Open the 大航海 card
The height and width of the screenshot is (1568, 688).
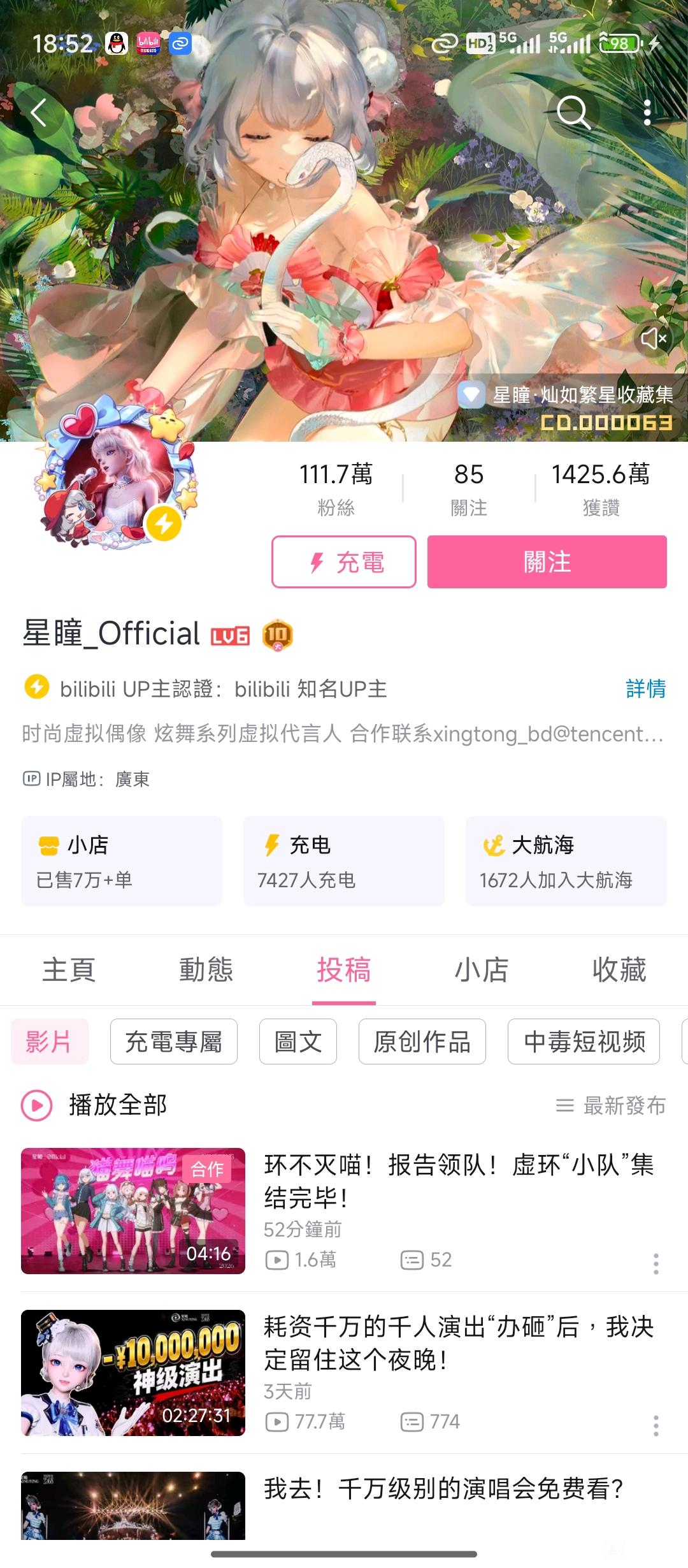coord(566,861)
